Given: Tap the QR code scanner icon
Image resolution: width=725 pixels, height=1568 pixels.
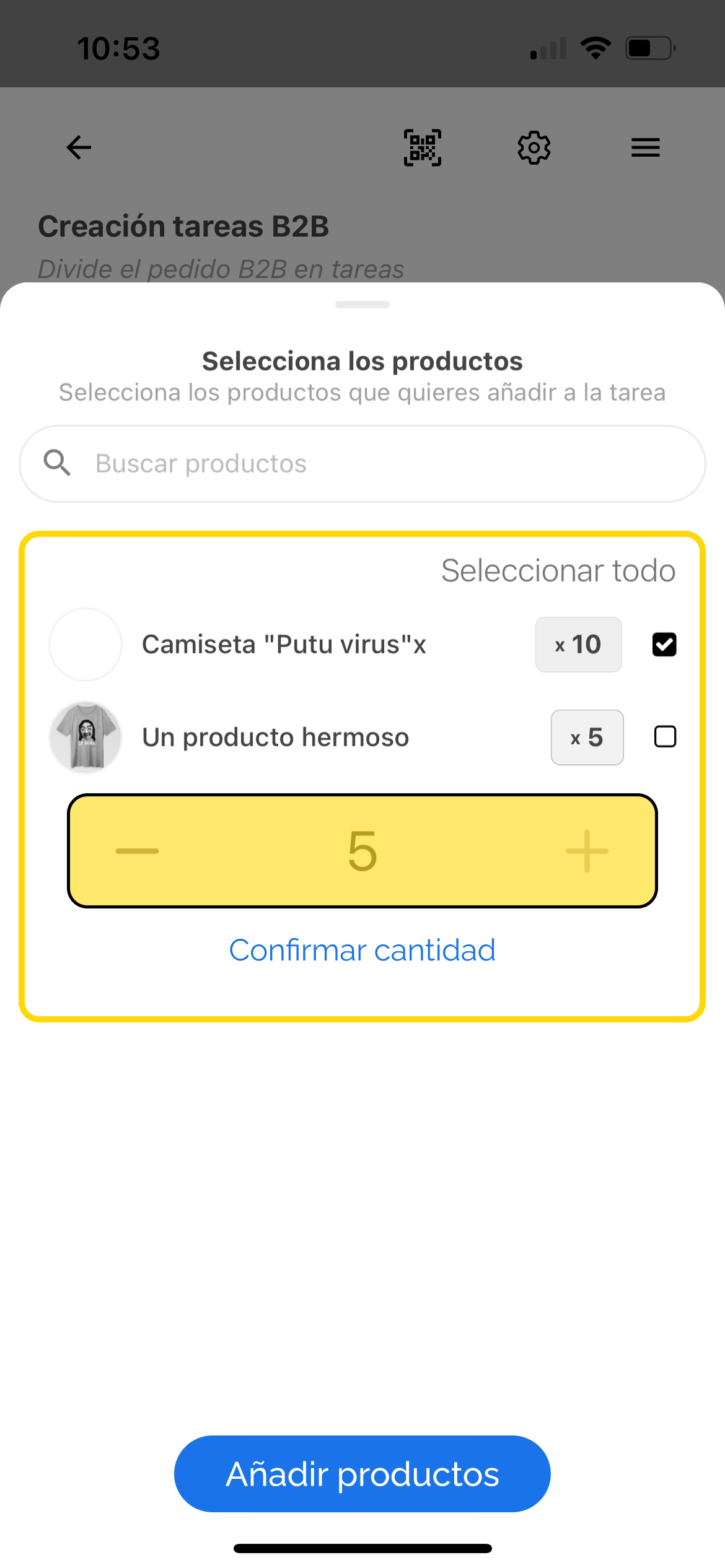Looking at the screenshot, I should tap(422, 147).
